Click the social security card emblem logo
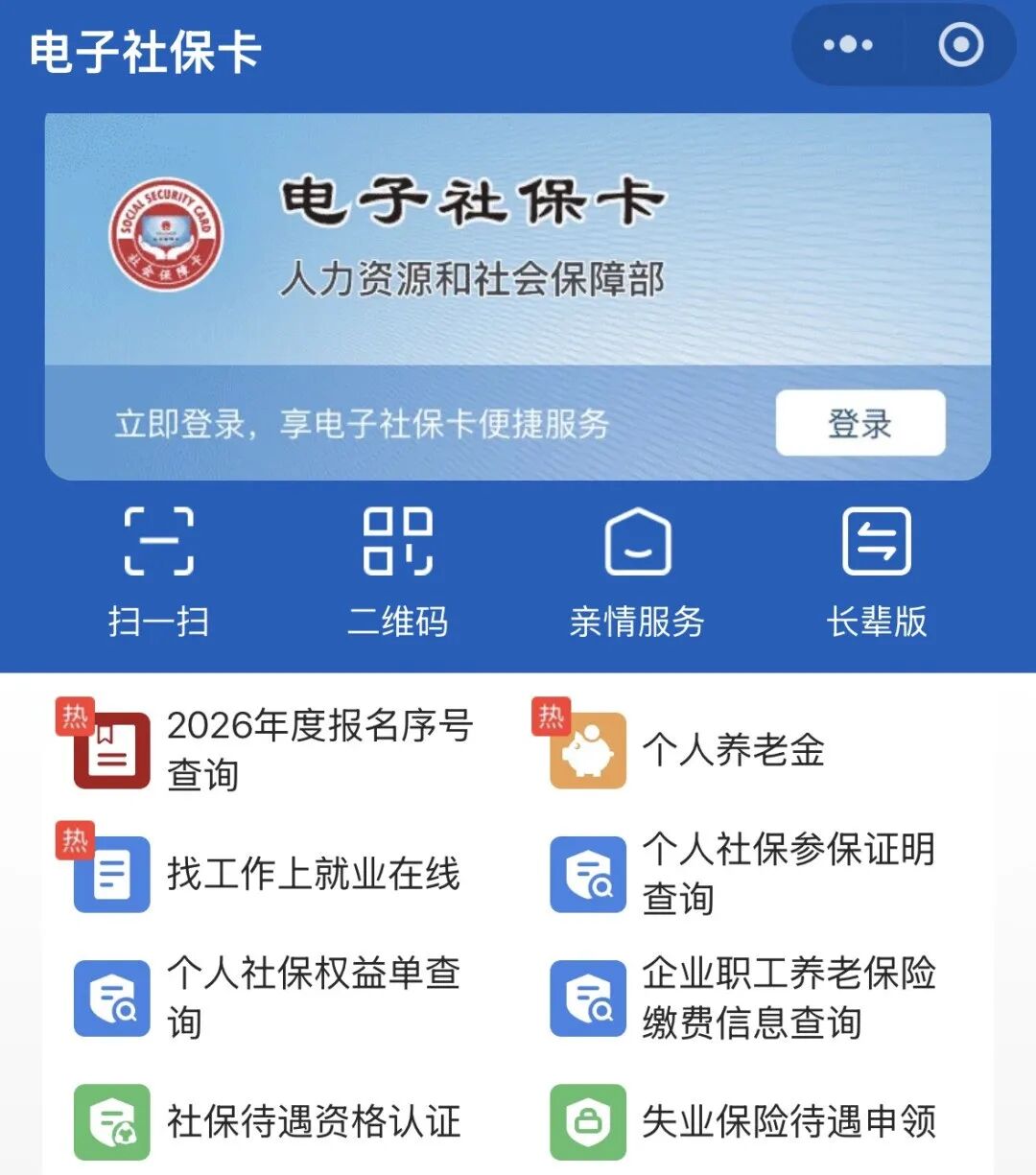1036x1175 pixels. (x=167, y=233)
